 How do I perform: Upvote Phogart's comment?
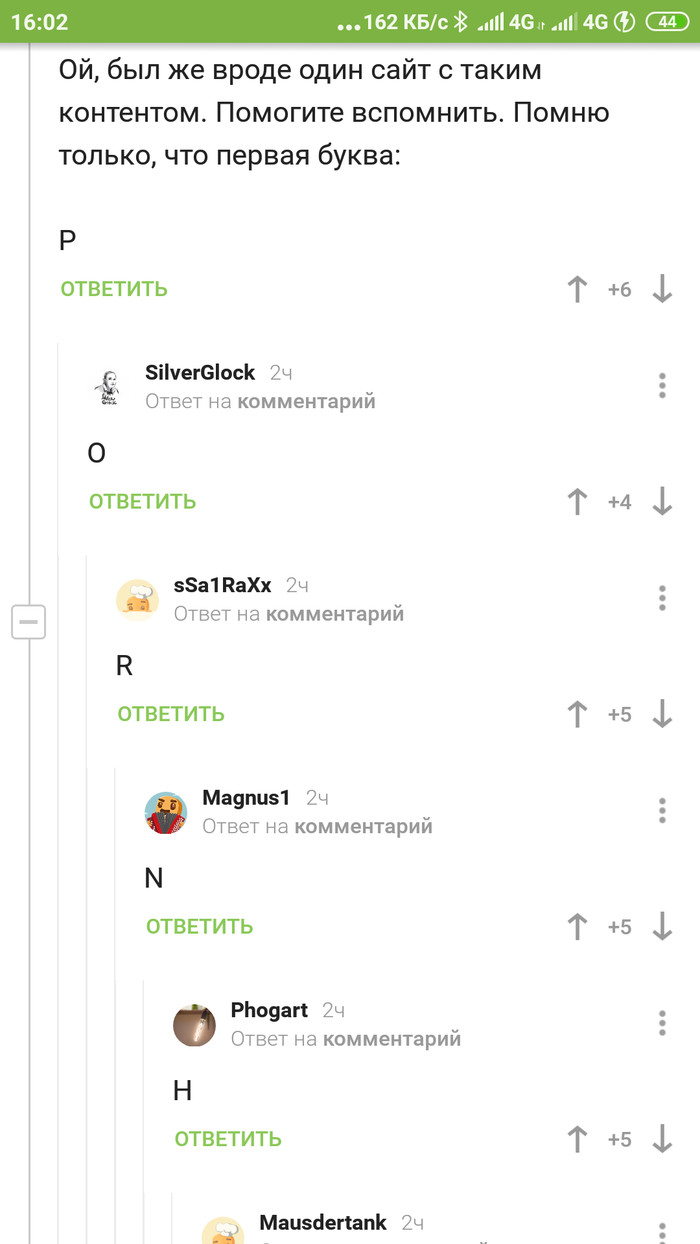pyautogui.click(x=577, y=1139)
